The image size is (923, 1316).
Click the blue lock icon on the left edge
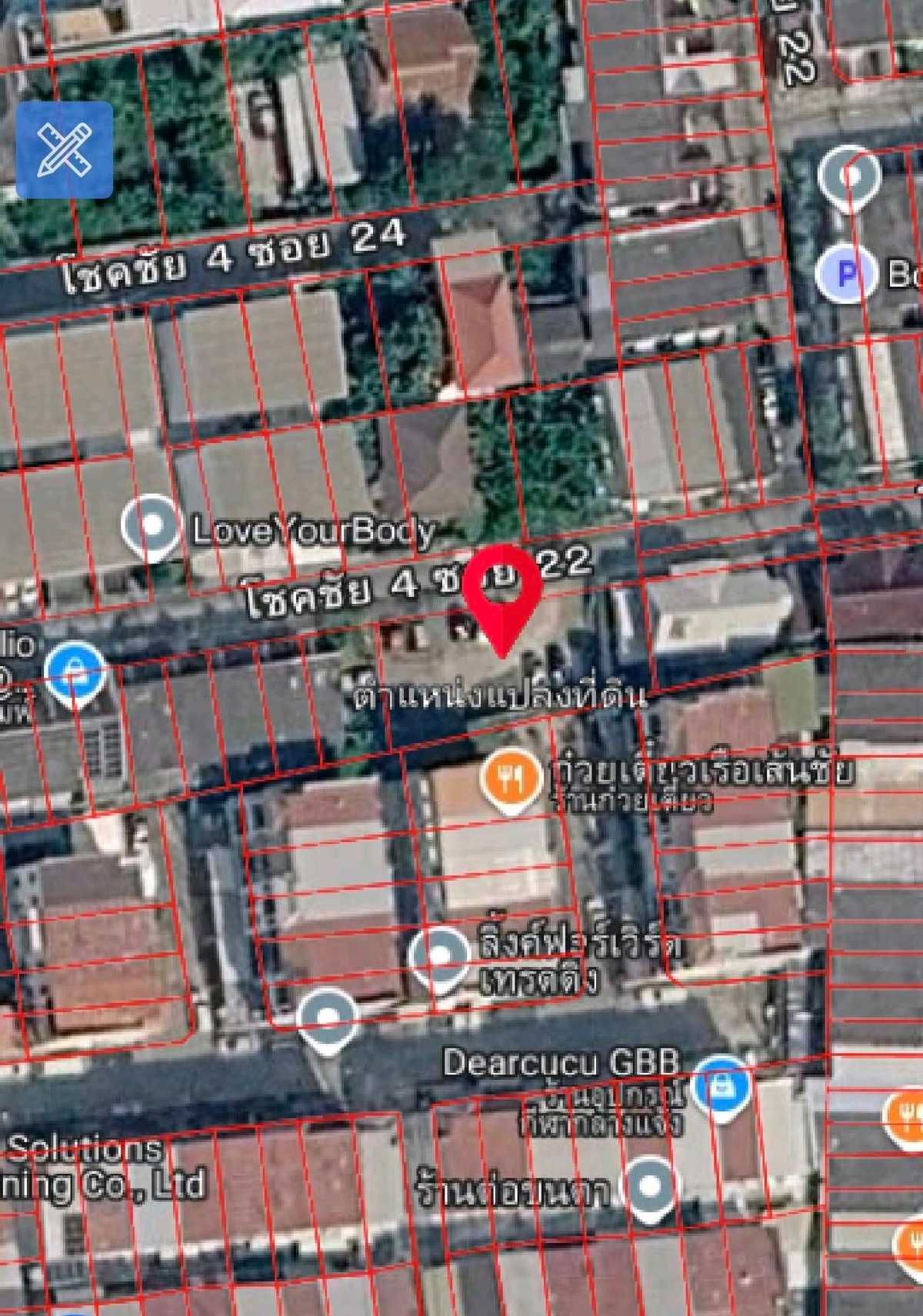[x=74, y=671]
